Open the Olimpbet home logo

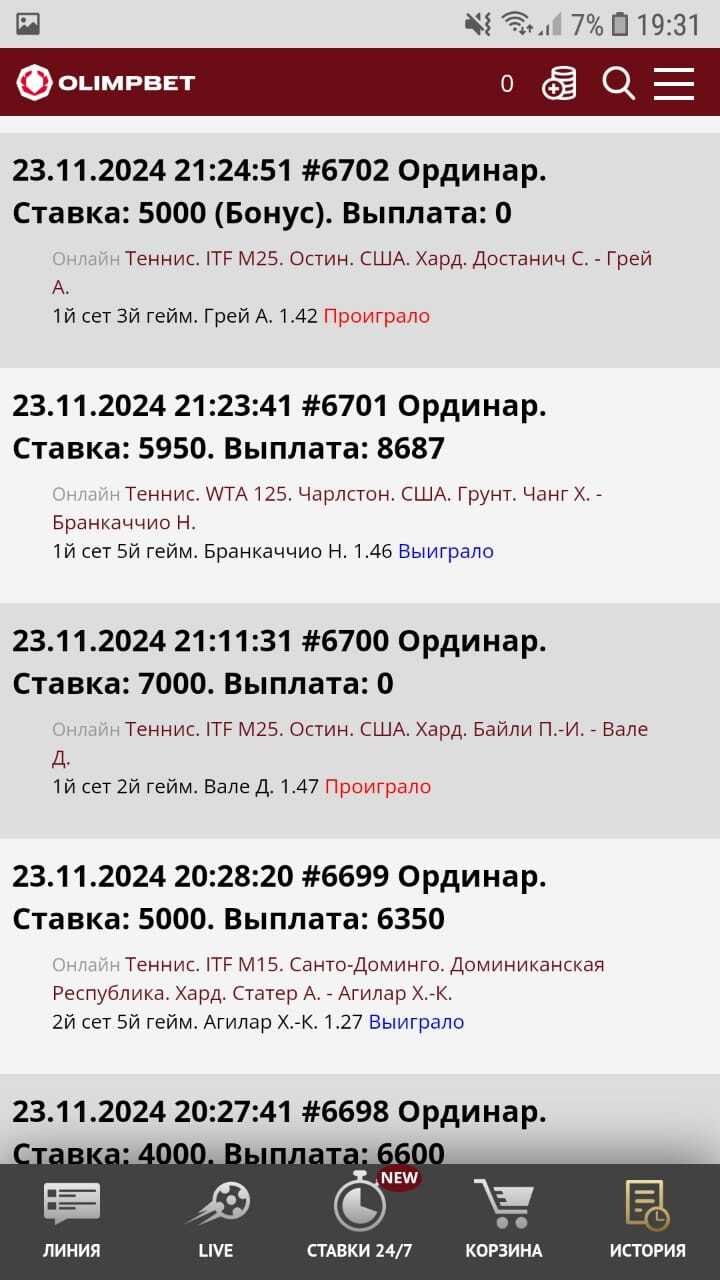click(106, 83)
